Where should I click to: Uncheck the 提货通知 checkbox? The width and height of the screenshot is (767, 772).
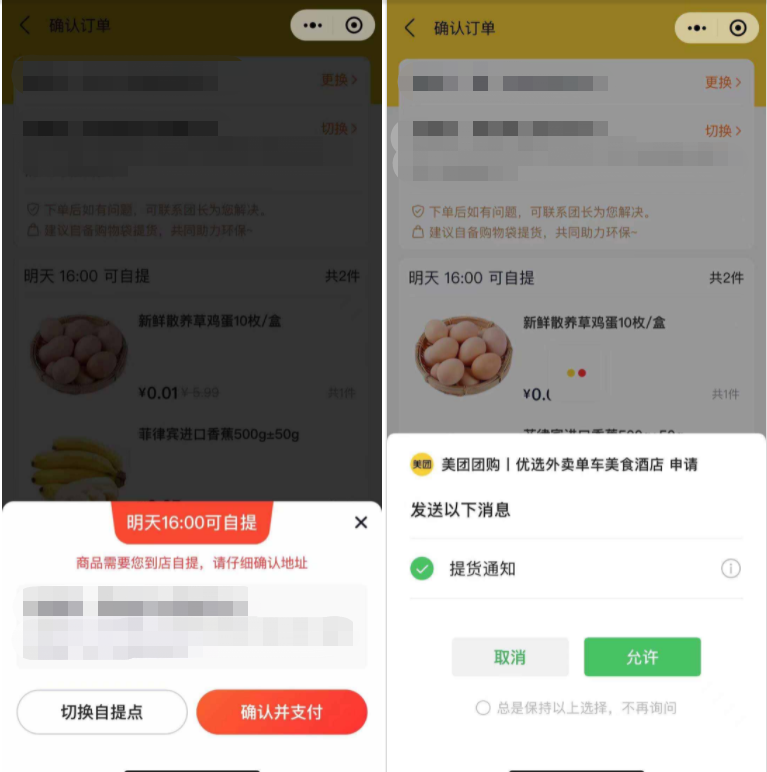[x=422, y=569]
